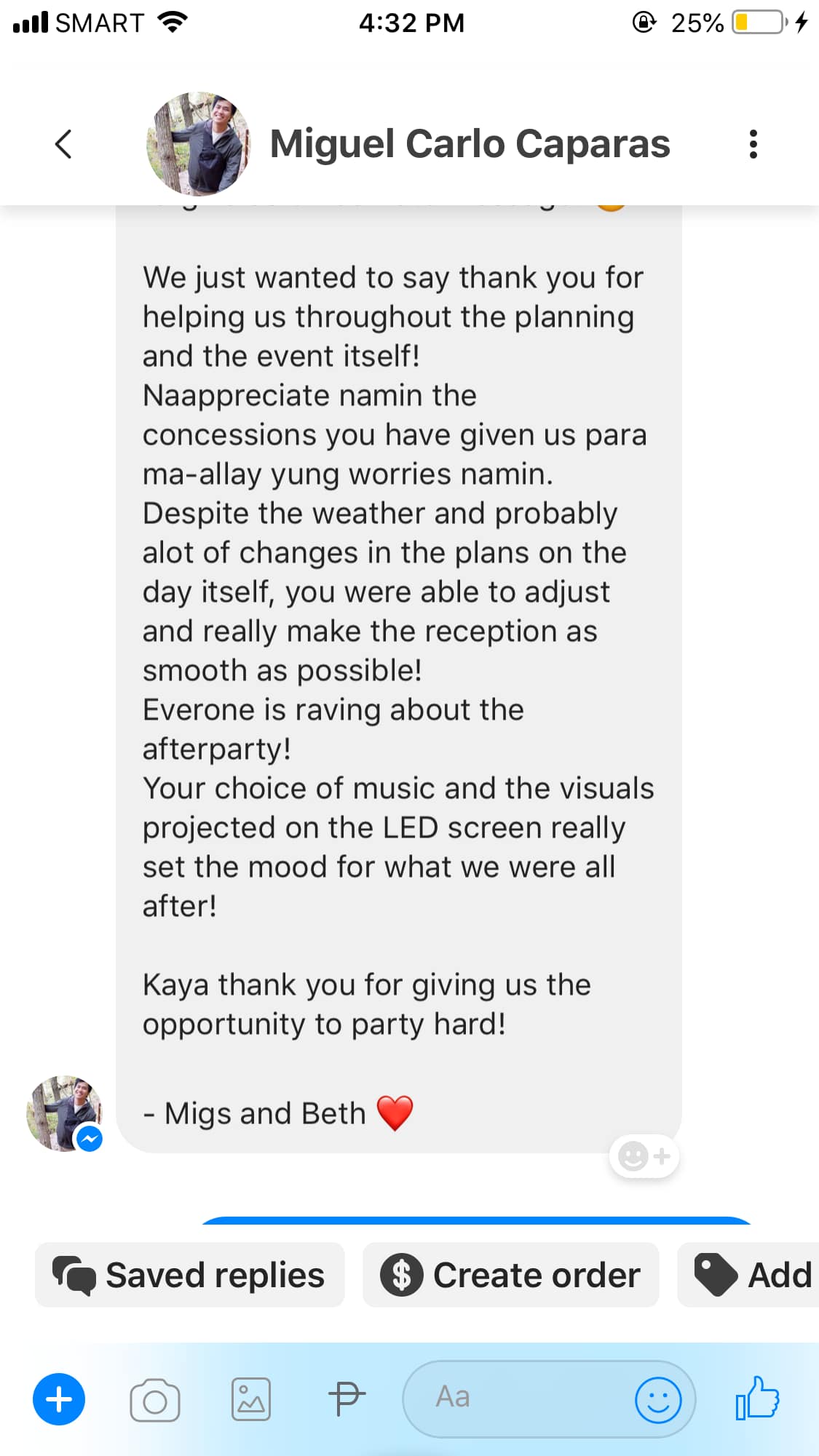
Task: Open the emoji picker
Action: 658,1399
